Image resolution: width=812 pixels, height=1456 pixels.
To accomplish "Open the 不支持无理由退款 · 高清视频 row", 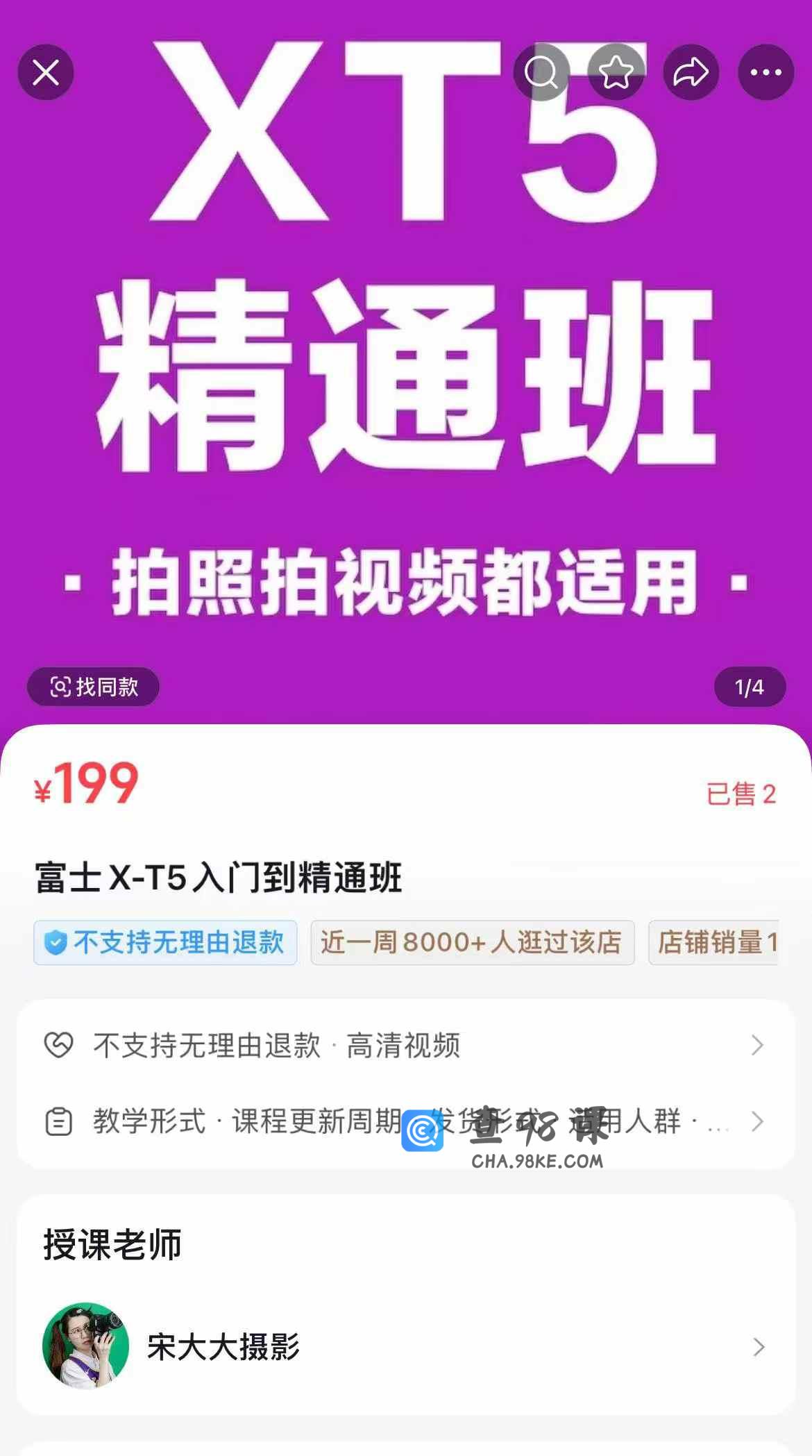I will pos(405,1045).
